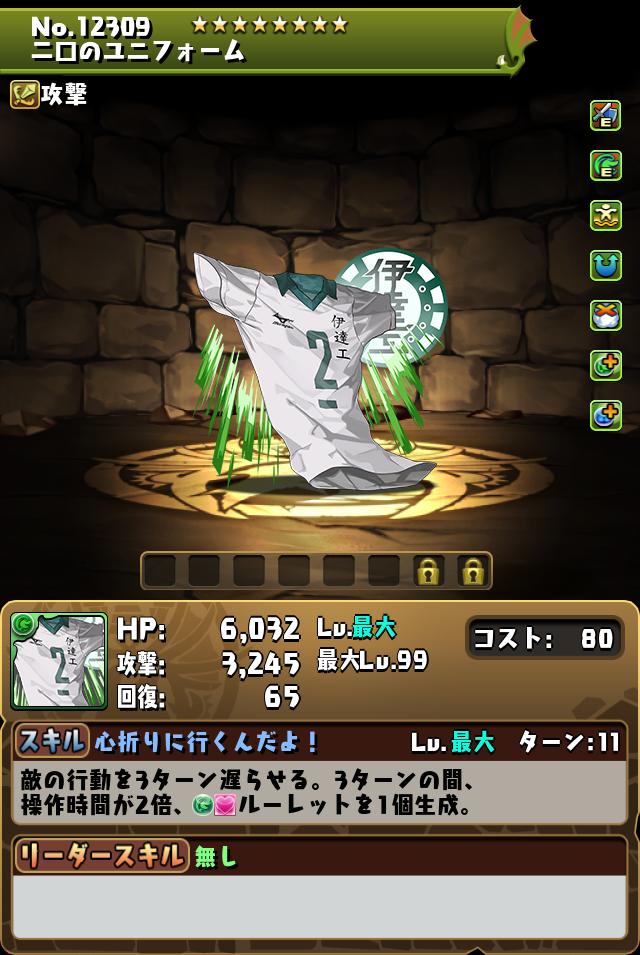Tap the cloud resistance awakening icon

pos(605,316)
